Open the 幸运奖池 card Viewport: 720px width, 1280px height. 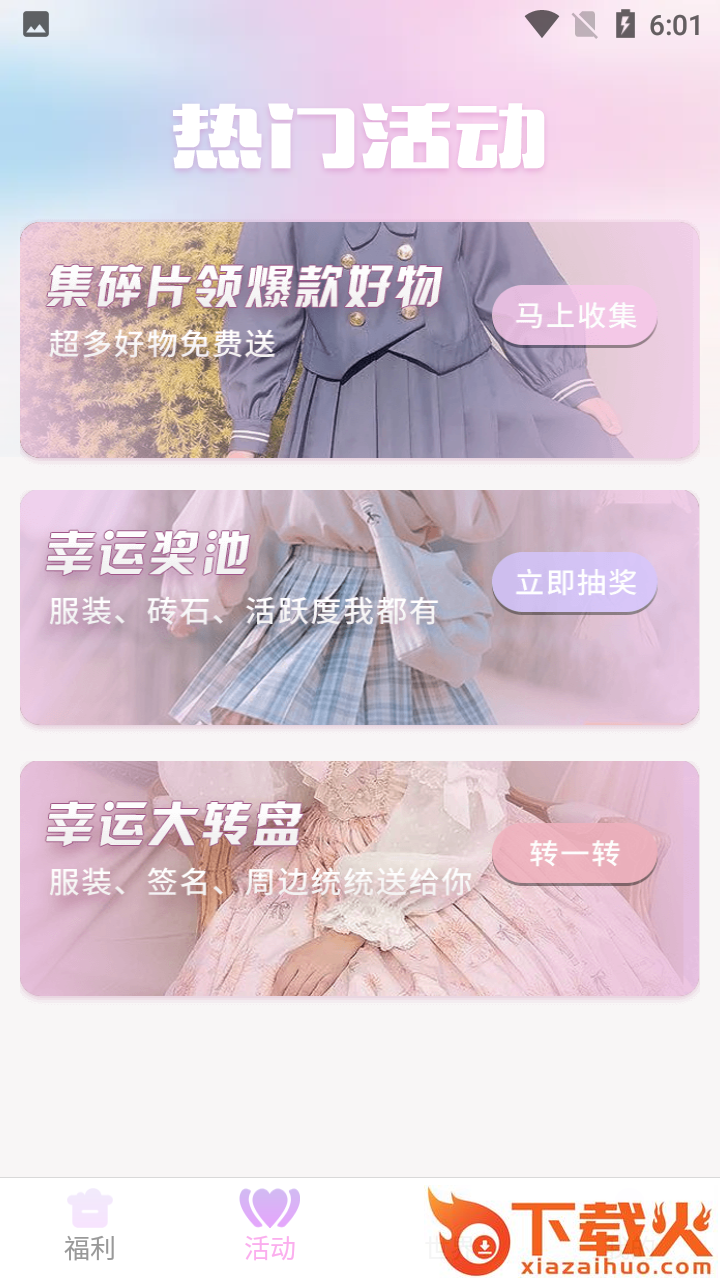point(360,608)
